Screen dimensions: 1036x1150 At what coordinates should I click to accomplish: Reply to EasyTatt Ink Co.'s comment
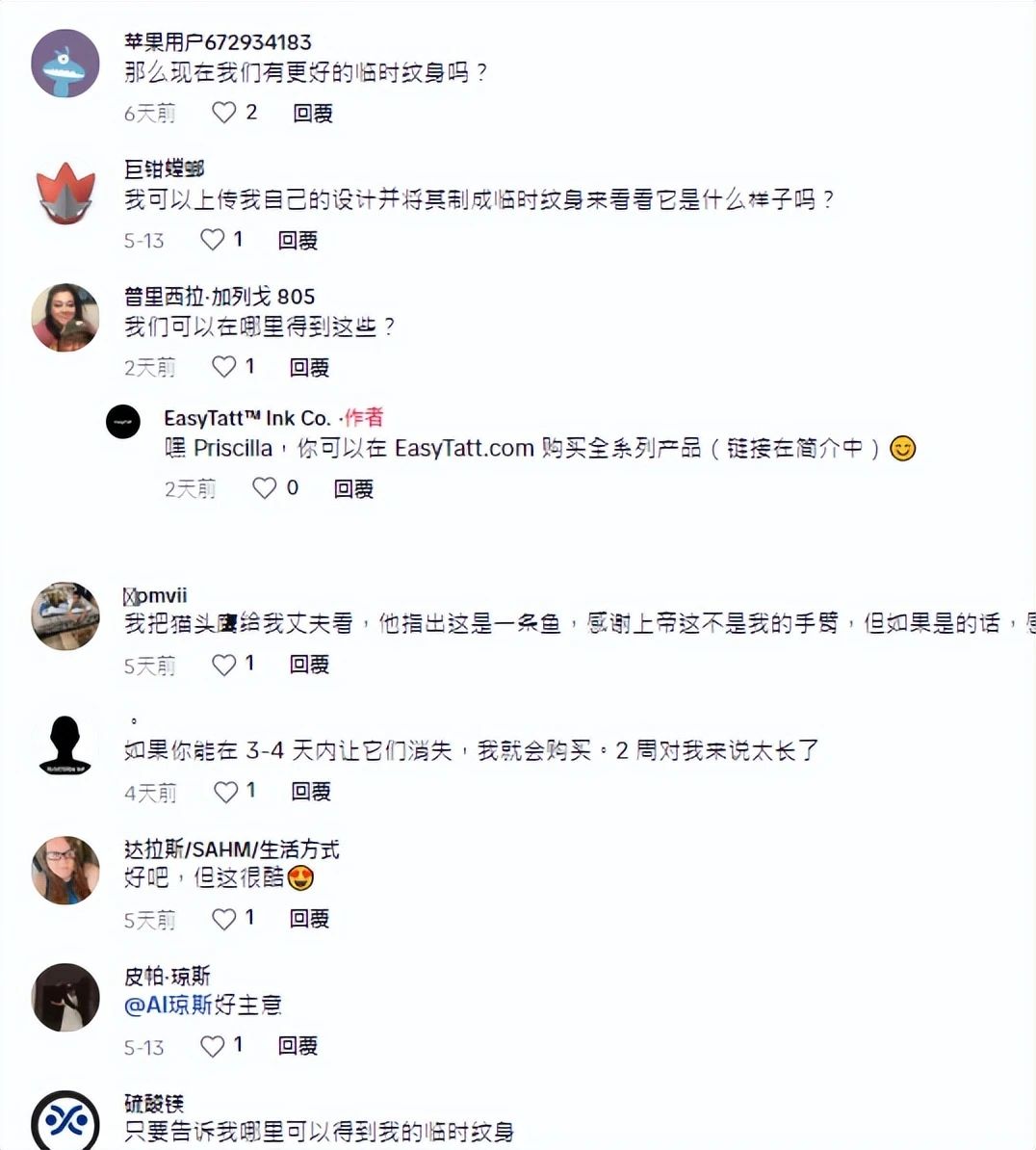pyautogui.click(x=352, y=489)
